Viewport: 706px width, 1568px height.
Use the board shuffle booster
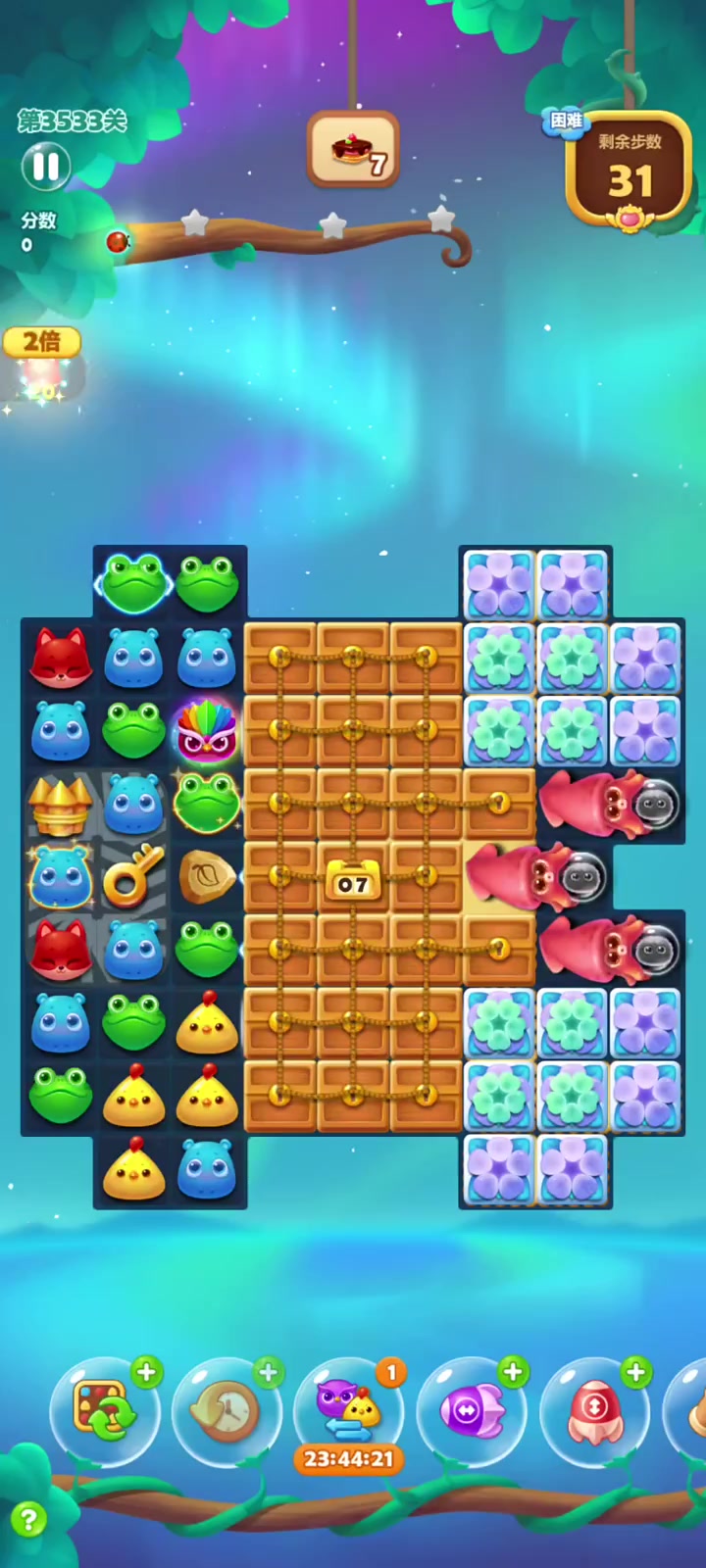click(104, 1412)
